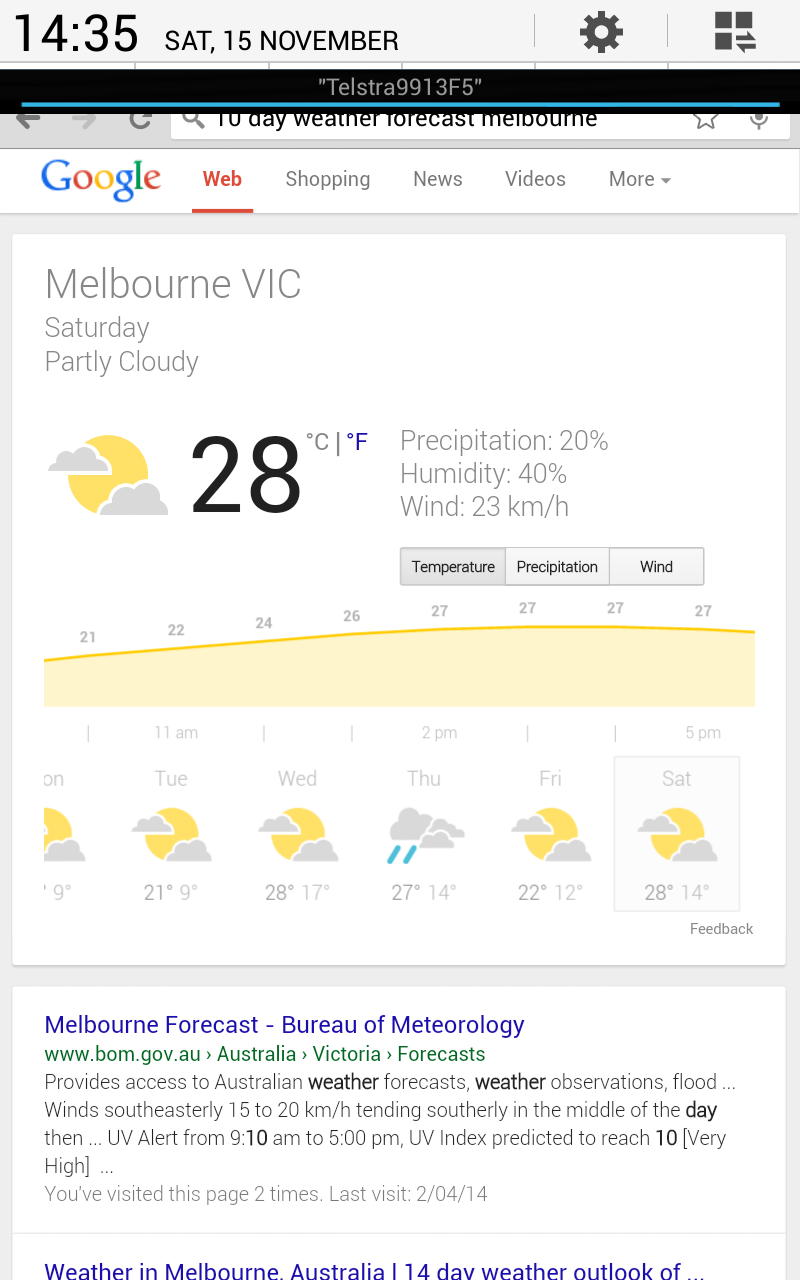Expand the More dropdown
Screen dimensions: 800x1280
639,179
